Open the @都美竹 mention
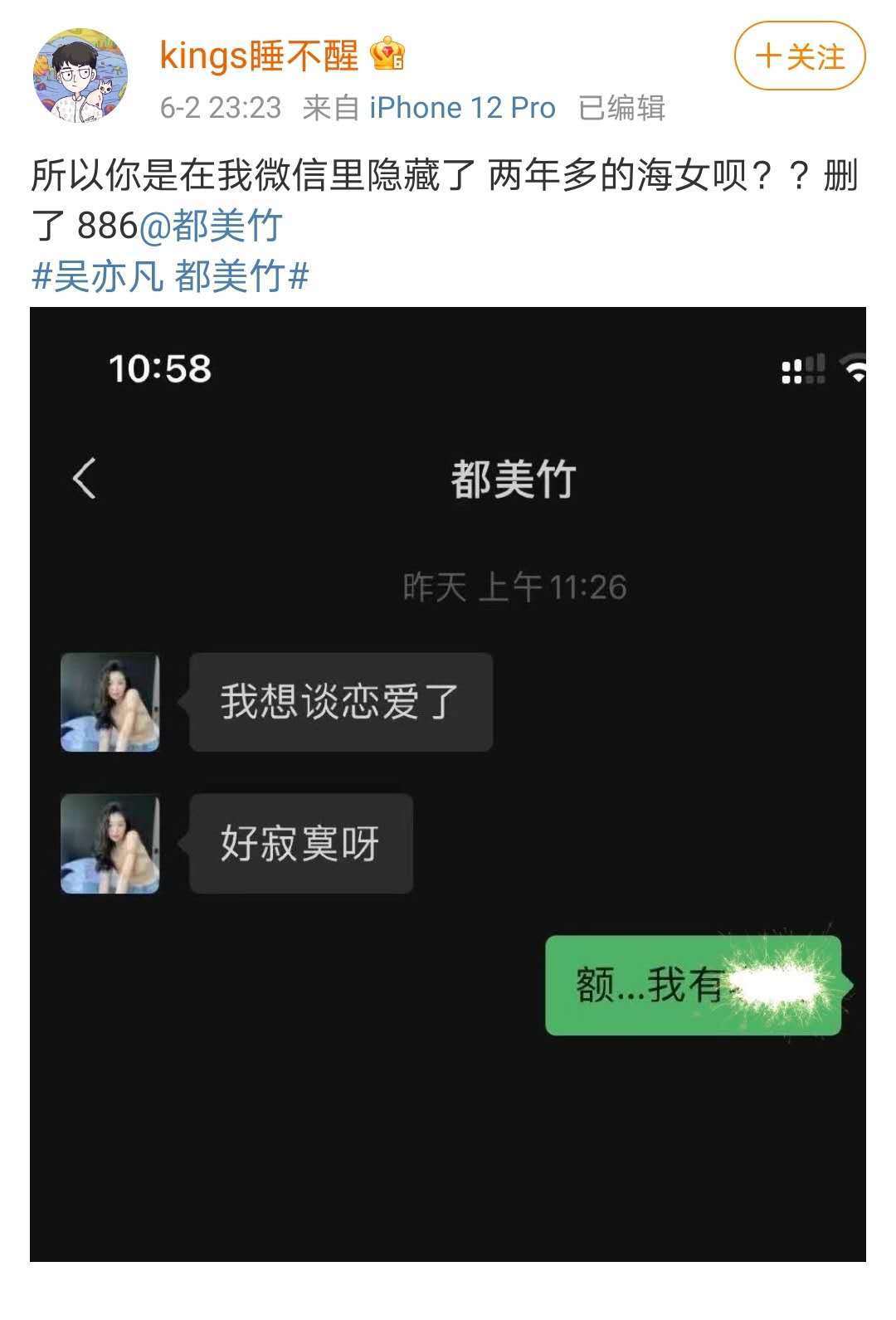Image resolution: width=896 pixels, height=1320 pixels. click(211, 226)
